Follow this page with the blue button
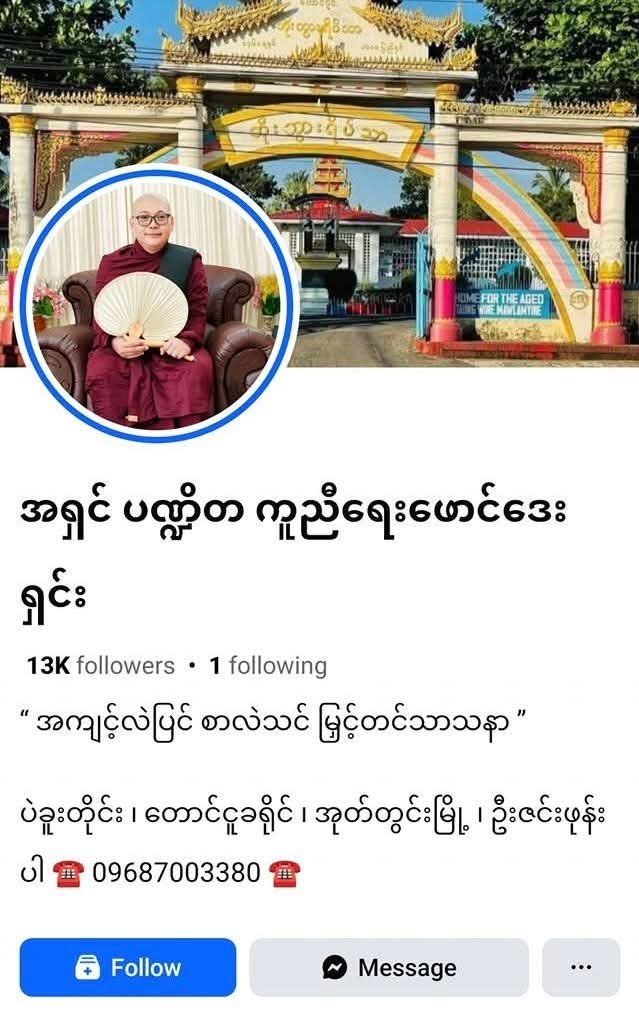 click(x=128, y=967)
